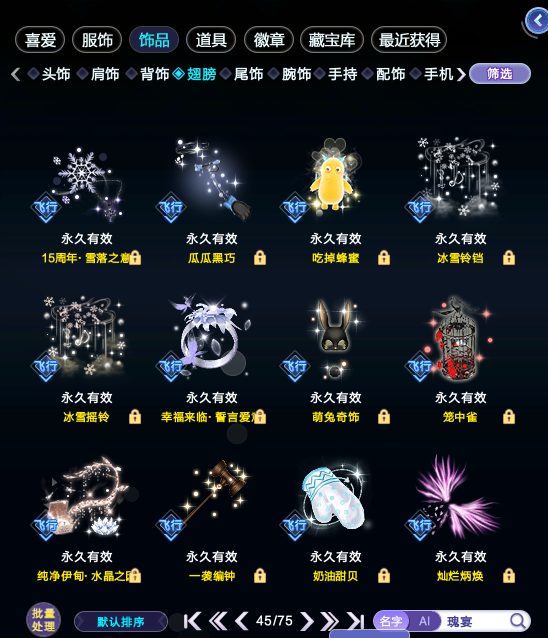Image resolution: width=548 pixels, height=638 pixels.
Task: Go to the next page
Action: 307,621
